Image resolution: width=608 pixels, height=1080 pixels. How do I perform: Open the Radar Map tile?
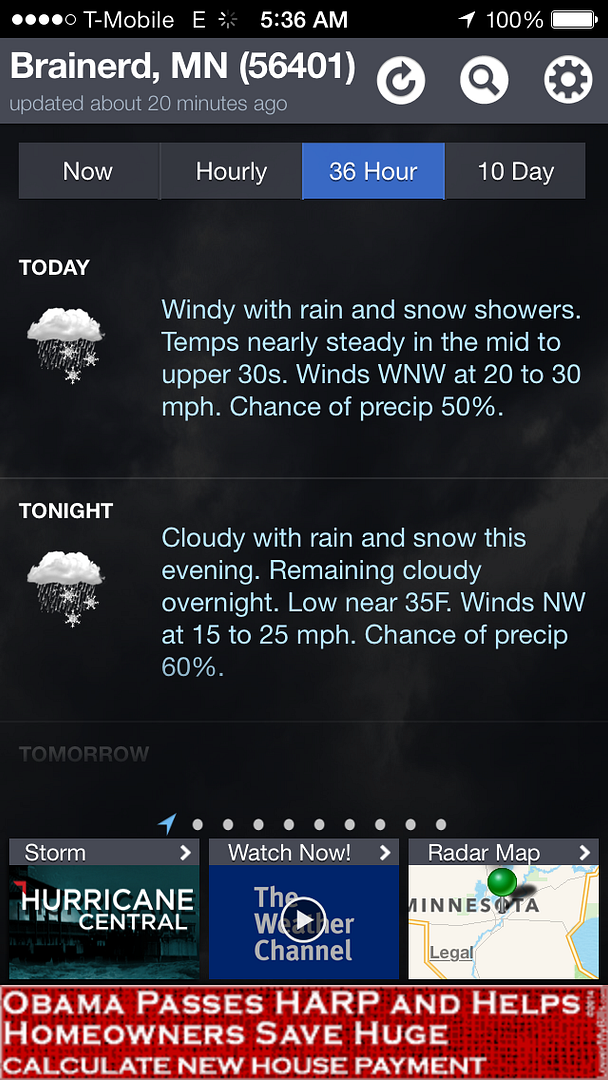[503, 908]
